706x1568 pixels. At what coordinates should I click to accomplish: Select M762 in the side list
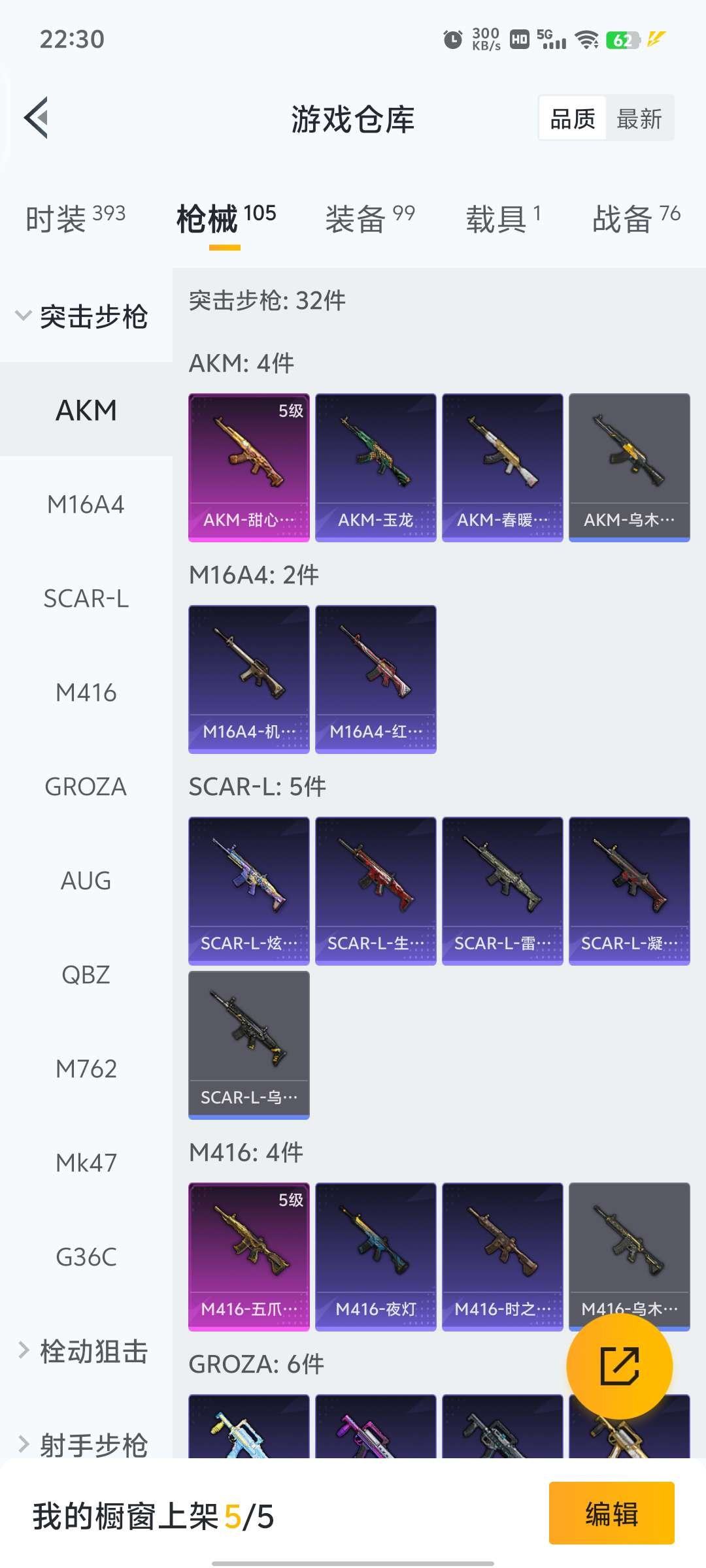point(86,1069)
